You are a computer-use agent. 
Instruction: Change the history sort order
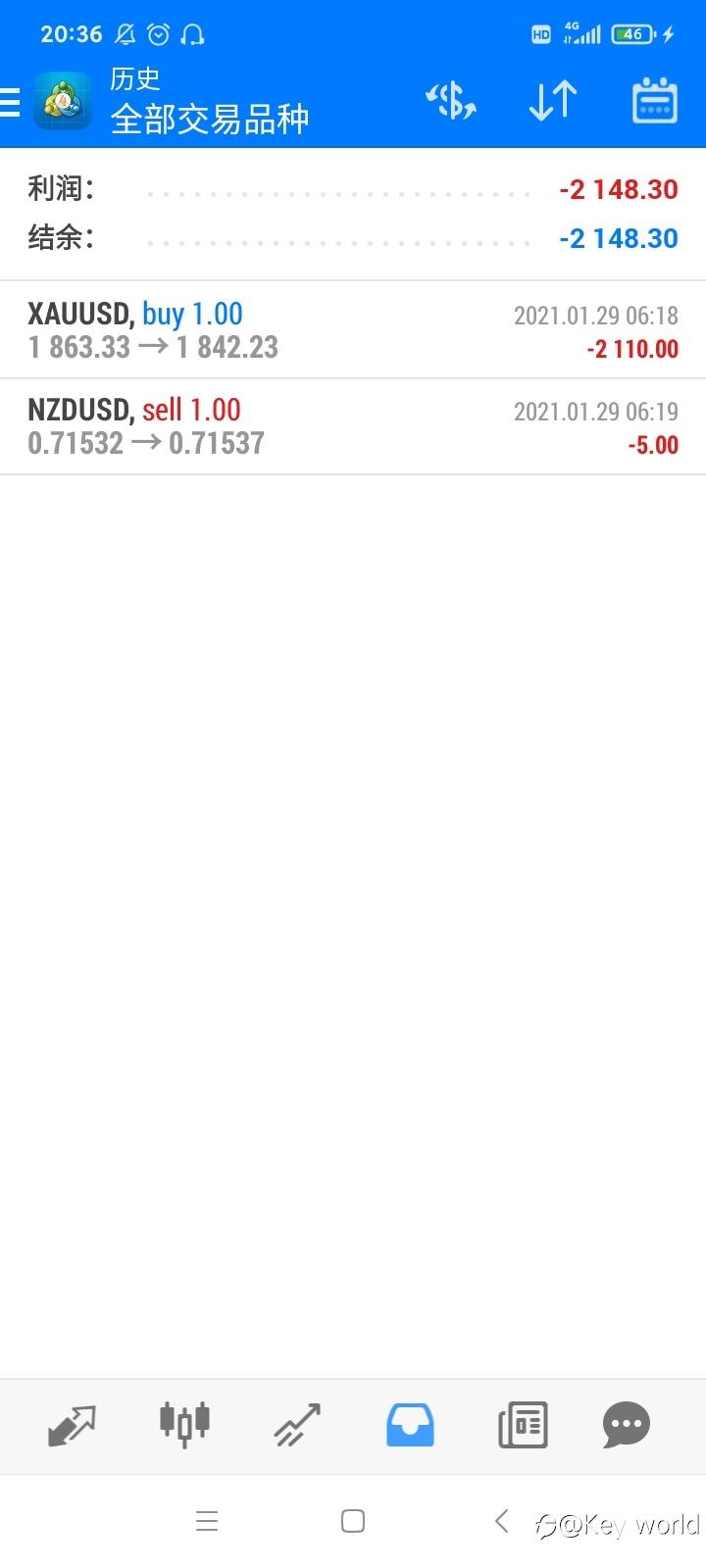coord(553,101)
